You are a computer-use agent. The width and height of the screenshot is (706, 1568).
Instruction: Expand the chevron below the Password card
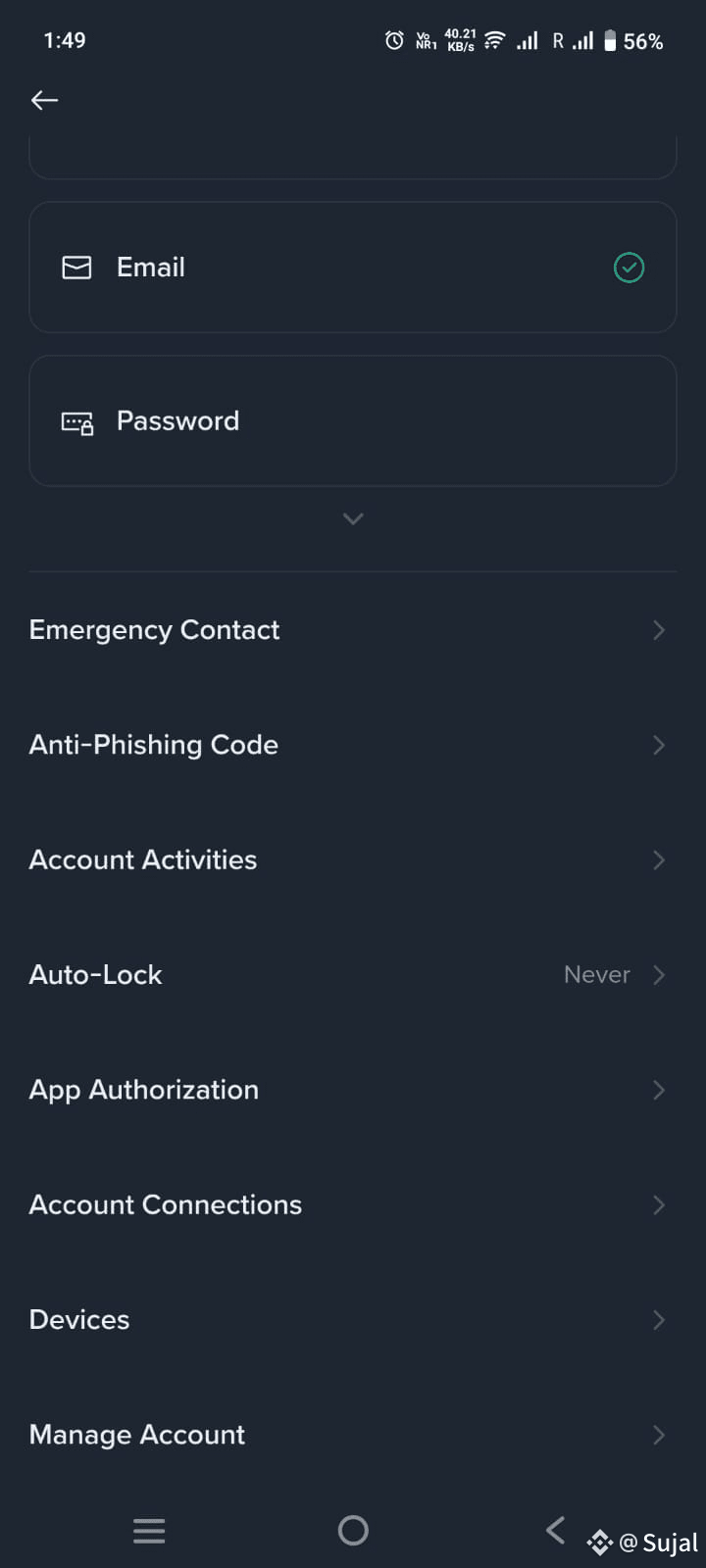point(353,518)
